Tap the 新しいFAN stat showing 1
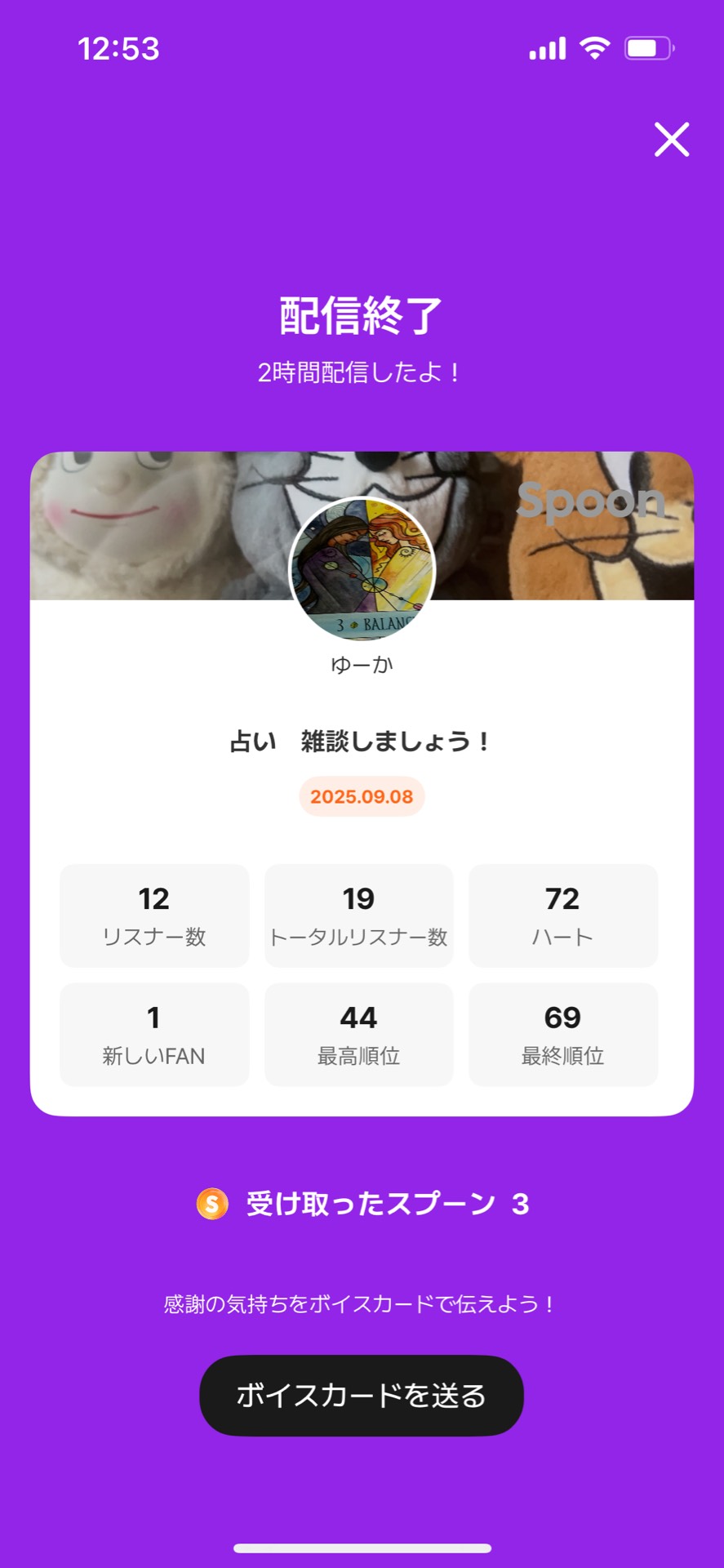Screen dimensions: 724x1568 [x=154, y=1033]
